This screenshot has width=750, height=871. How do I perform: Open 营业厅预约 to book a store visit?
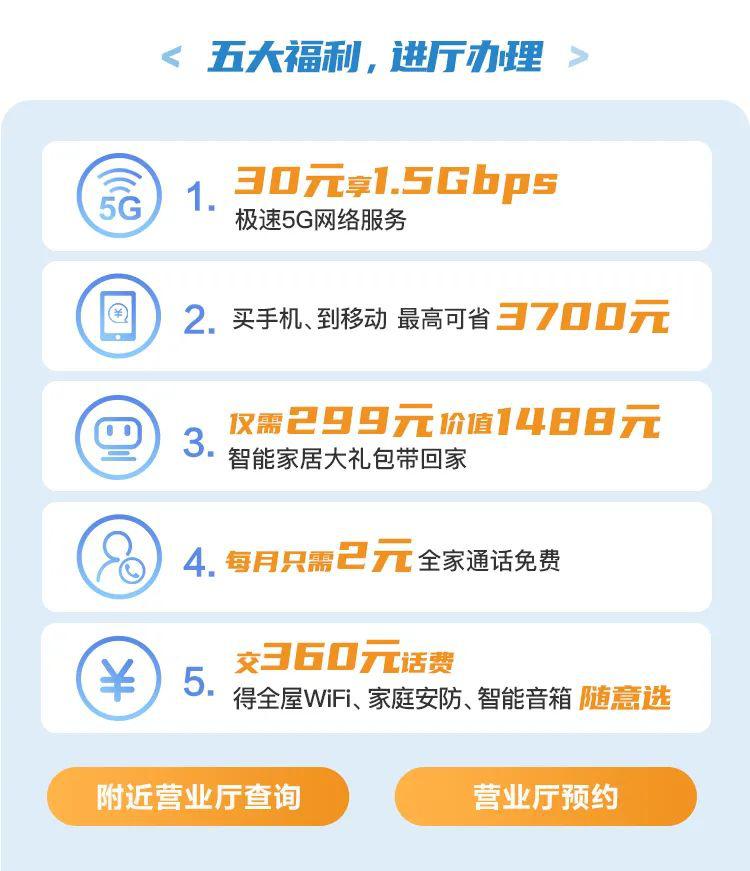coord(546,797)
